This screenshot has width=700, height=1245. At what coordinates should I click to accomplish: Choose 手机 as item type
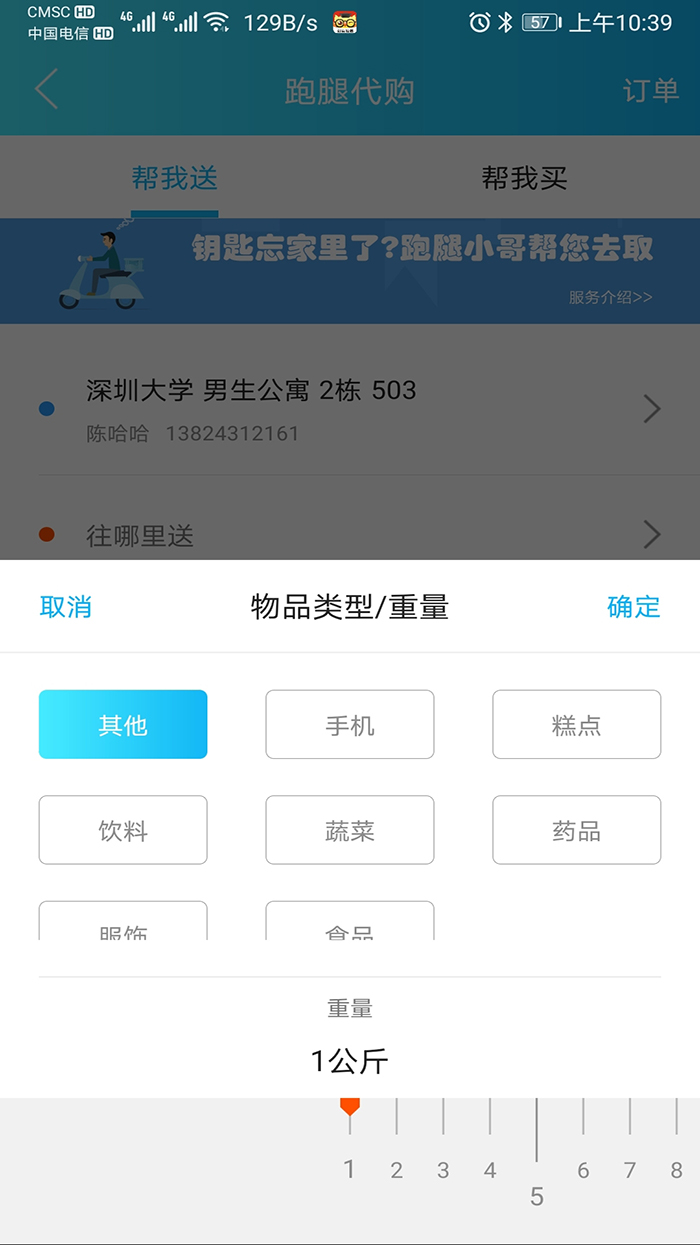(350, 725)
